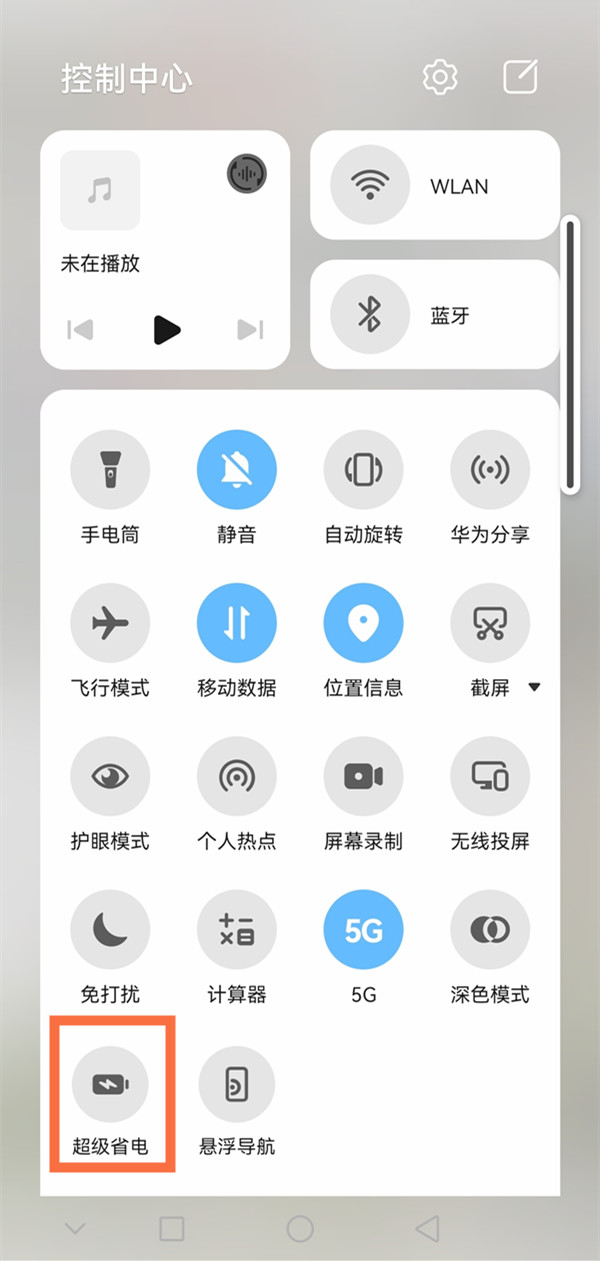The width and height of the screenshot is (600, 1261).
Task: Turn on the 手电筒 flashlight
Action: (x=110, y=470)
